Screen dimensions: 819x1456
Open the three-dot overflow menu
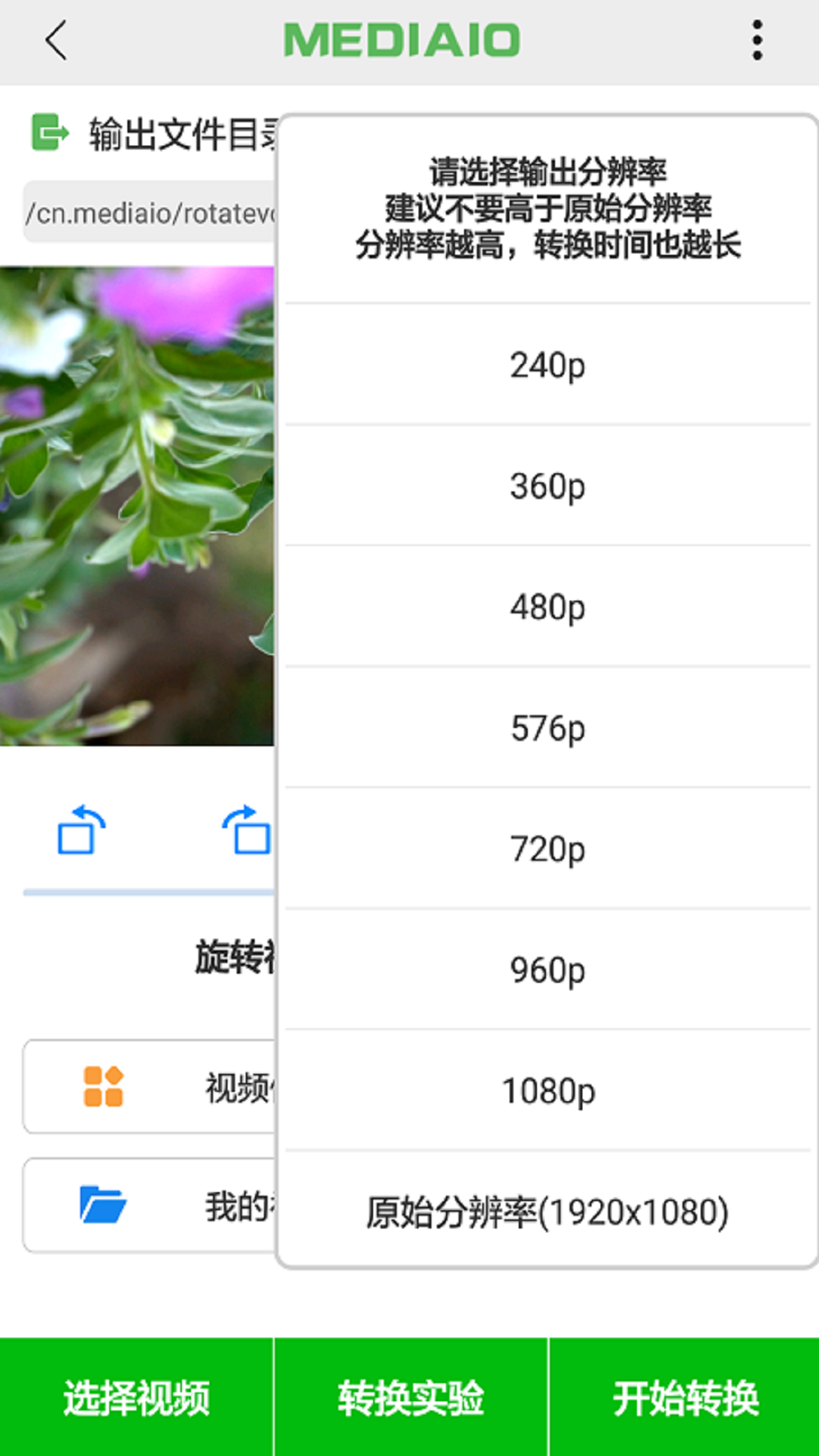coord(756,41)
